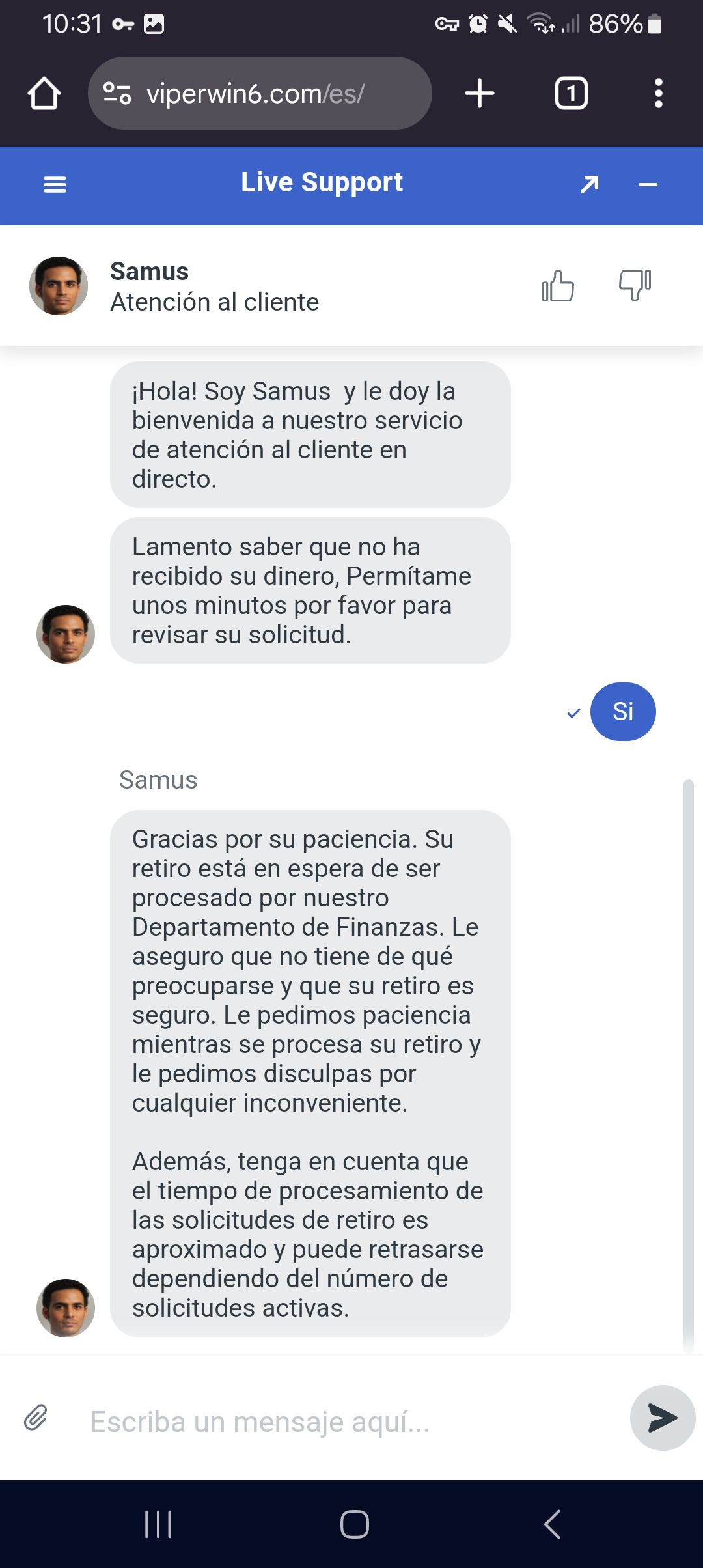Viewport: 703px width, 1568px height.
Task: Open the Live Support hamburger menu
Action: point(55,185)
